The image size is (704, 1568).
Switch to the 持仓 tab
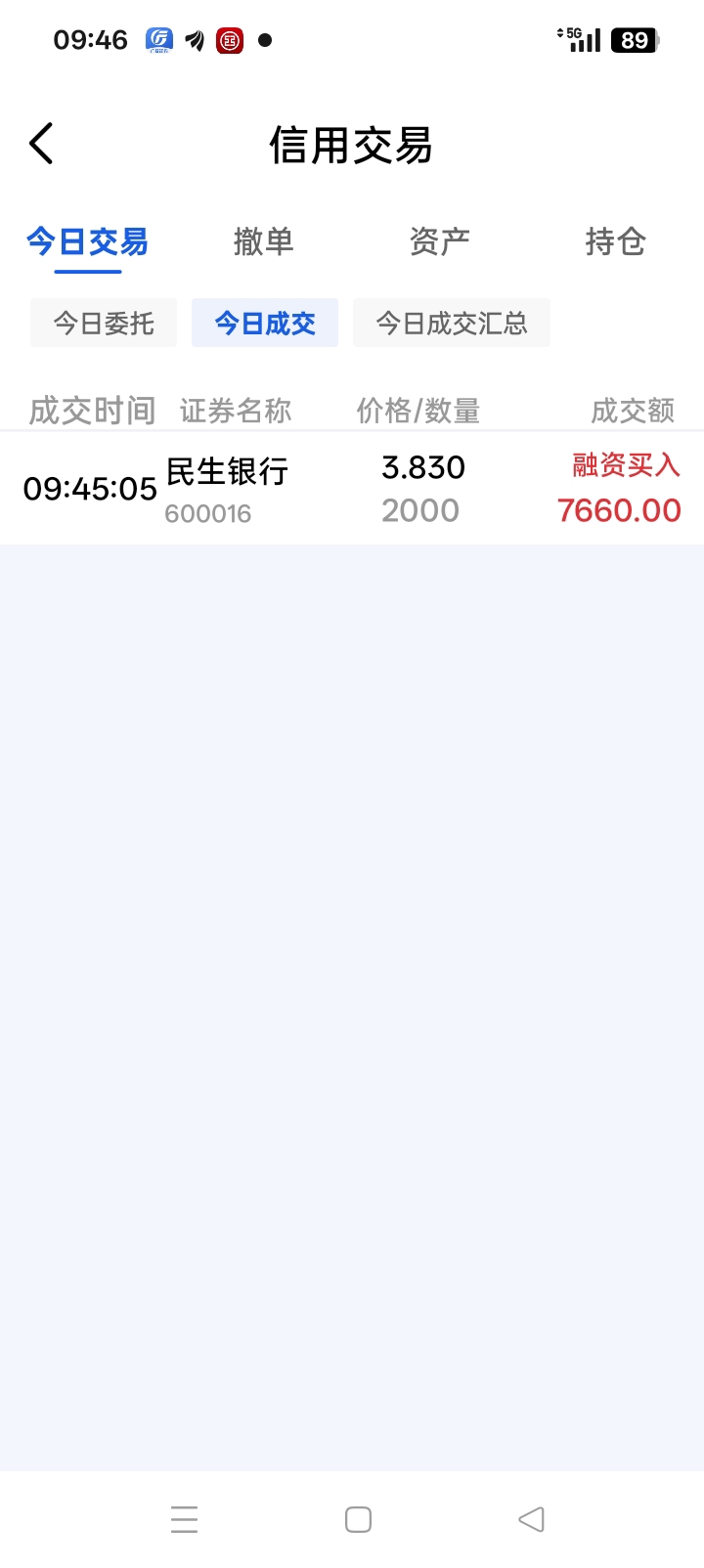coord(615,241)
